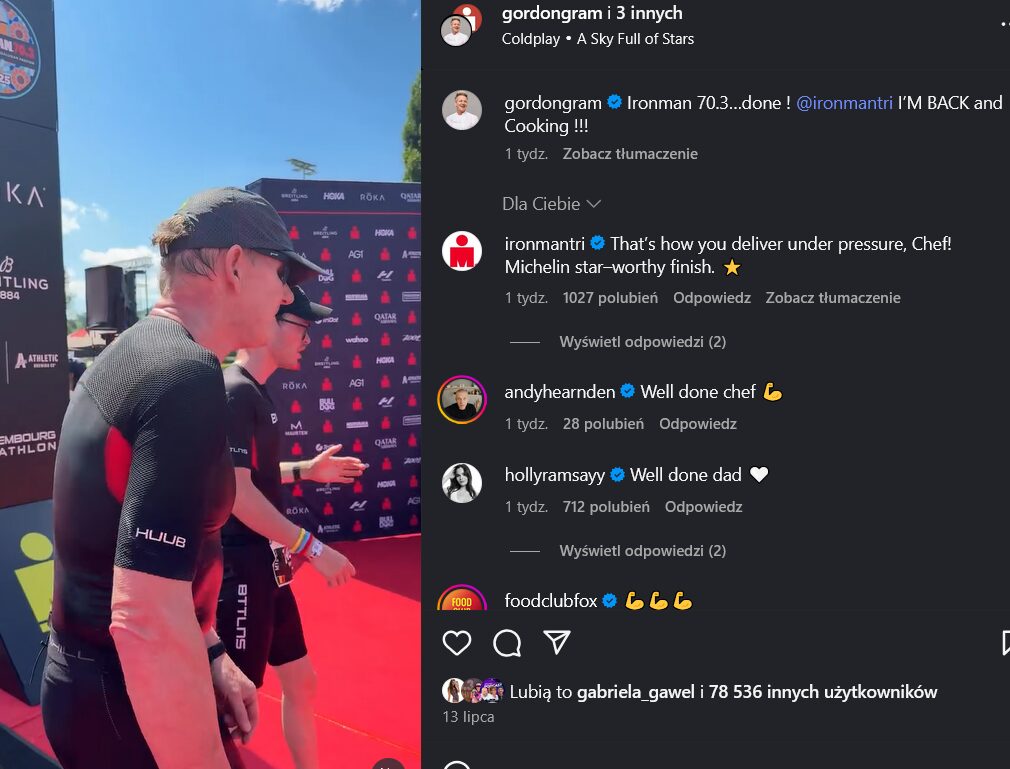Open the andyhearnden profile

[x=559, y=392]
